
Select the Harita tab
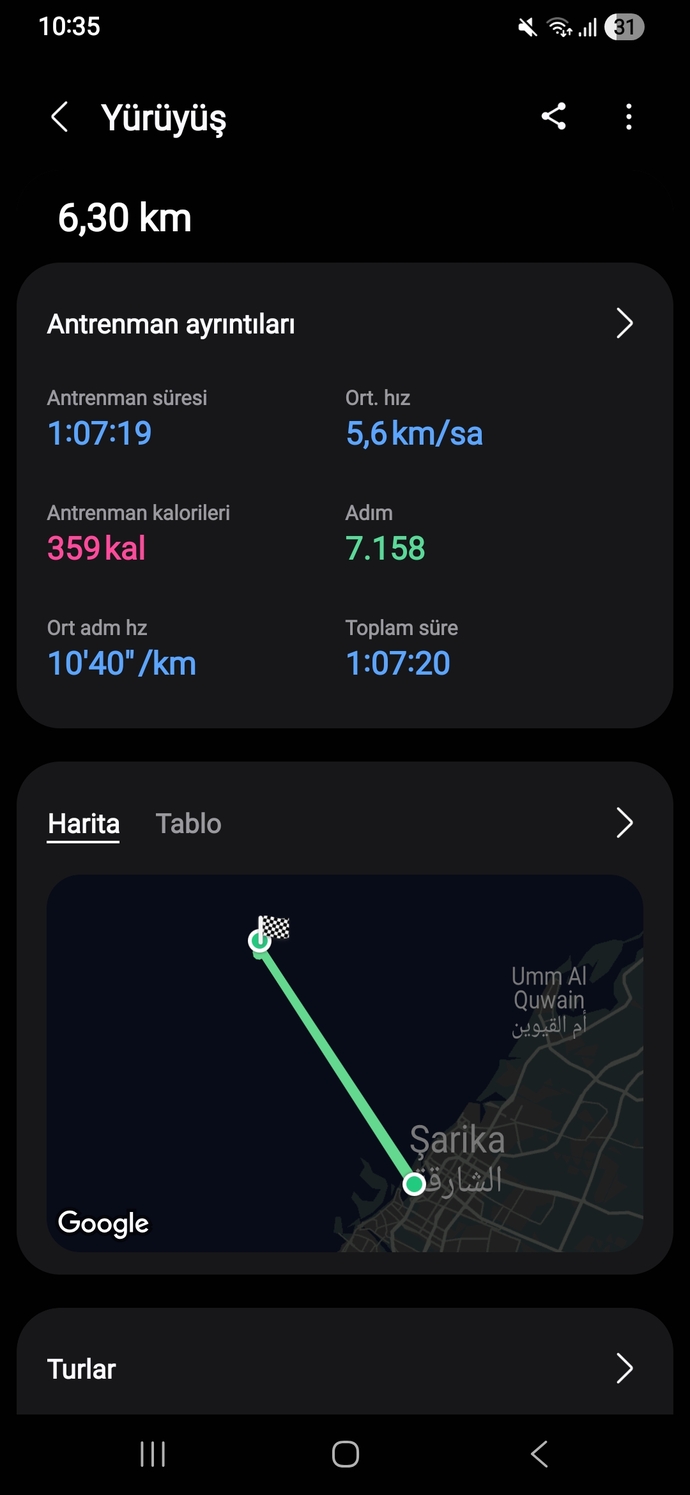[x=84, y=824]
